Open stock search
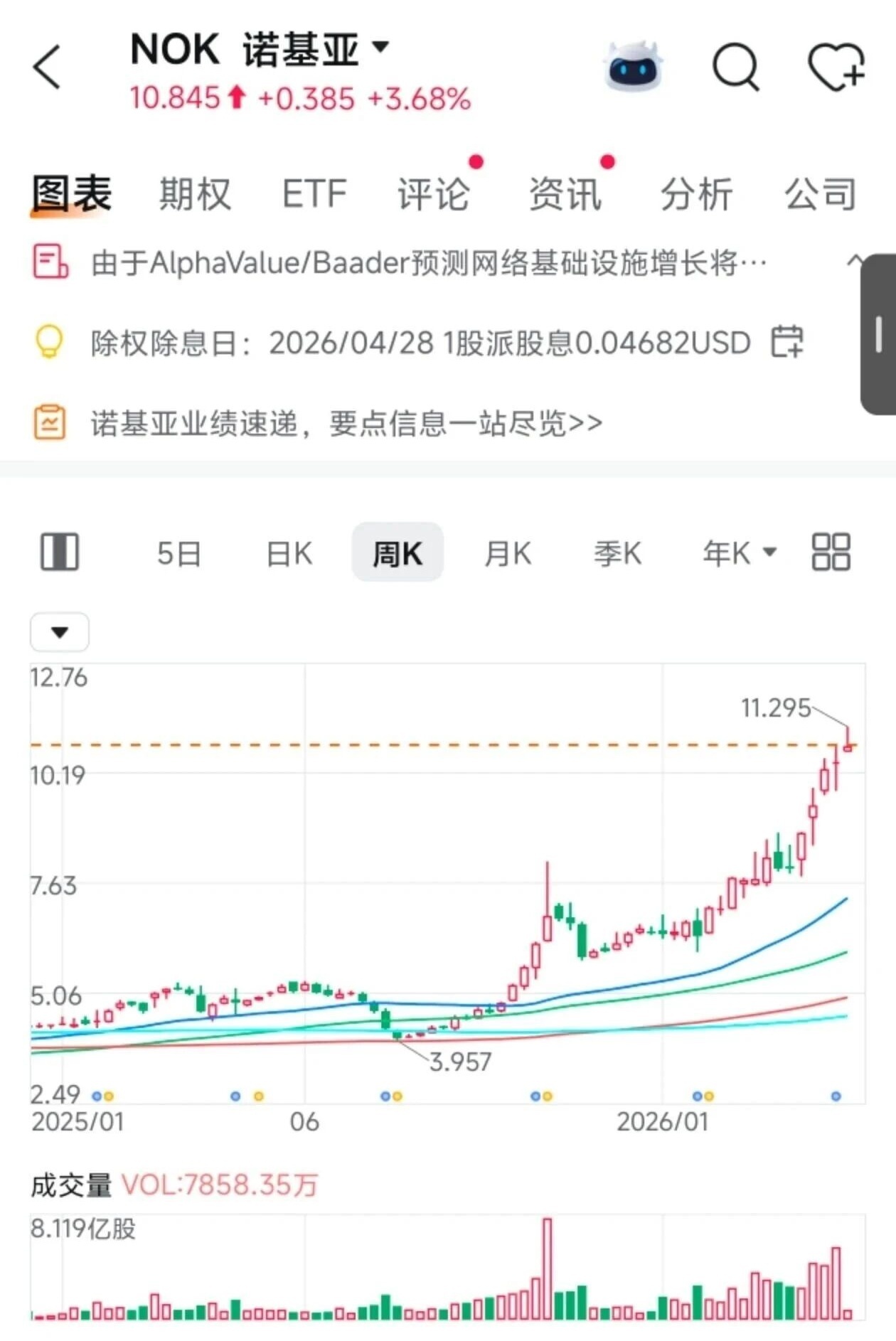 pyautogui.click(x=735, y=68)
